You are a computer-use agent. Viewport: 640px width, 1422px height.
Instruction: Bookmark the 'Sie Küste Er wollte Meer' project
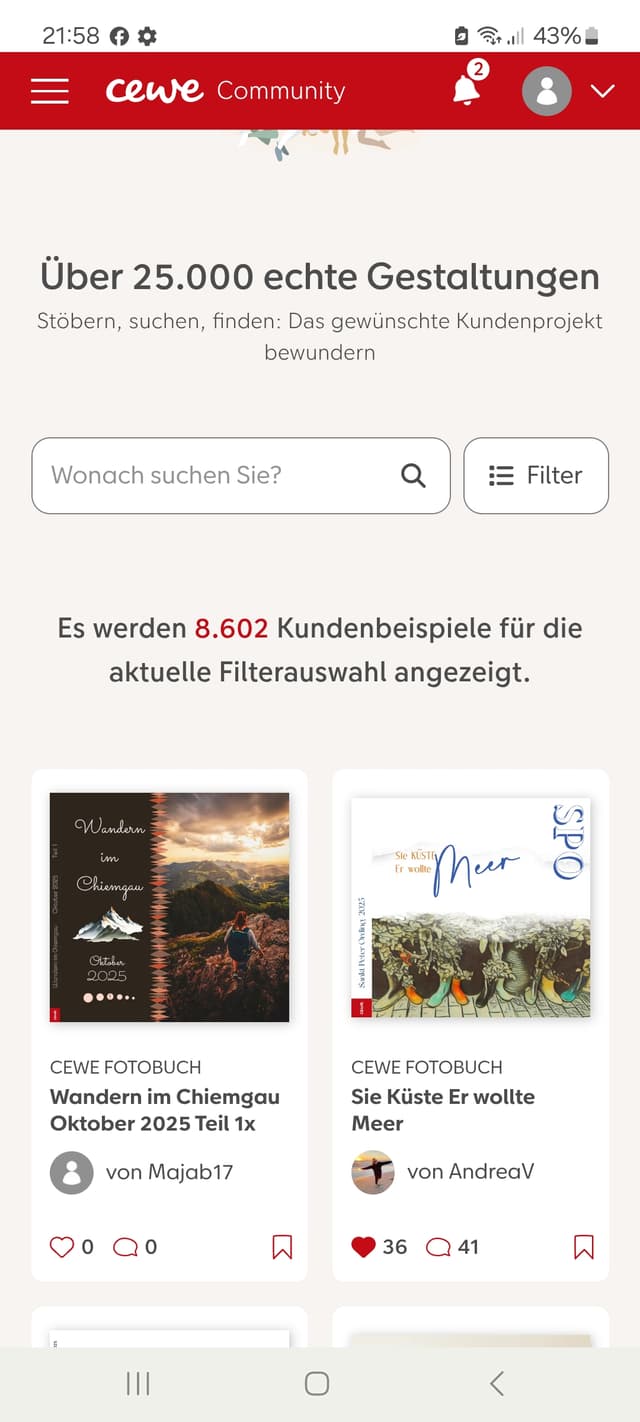pyautogui.click(x=584, y=1247)
